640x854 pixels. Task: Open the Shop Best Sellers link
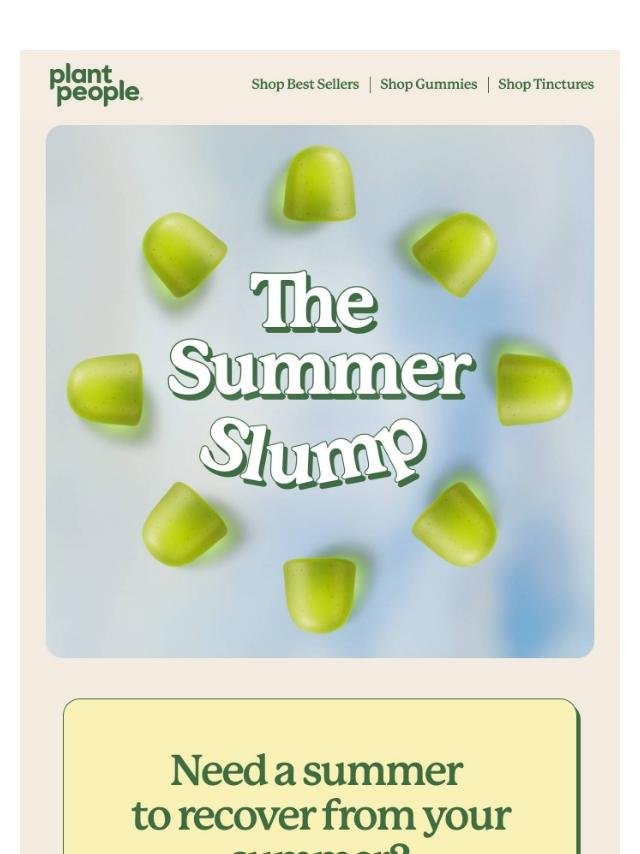[304, 85]
